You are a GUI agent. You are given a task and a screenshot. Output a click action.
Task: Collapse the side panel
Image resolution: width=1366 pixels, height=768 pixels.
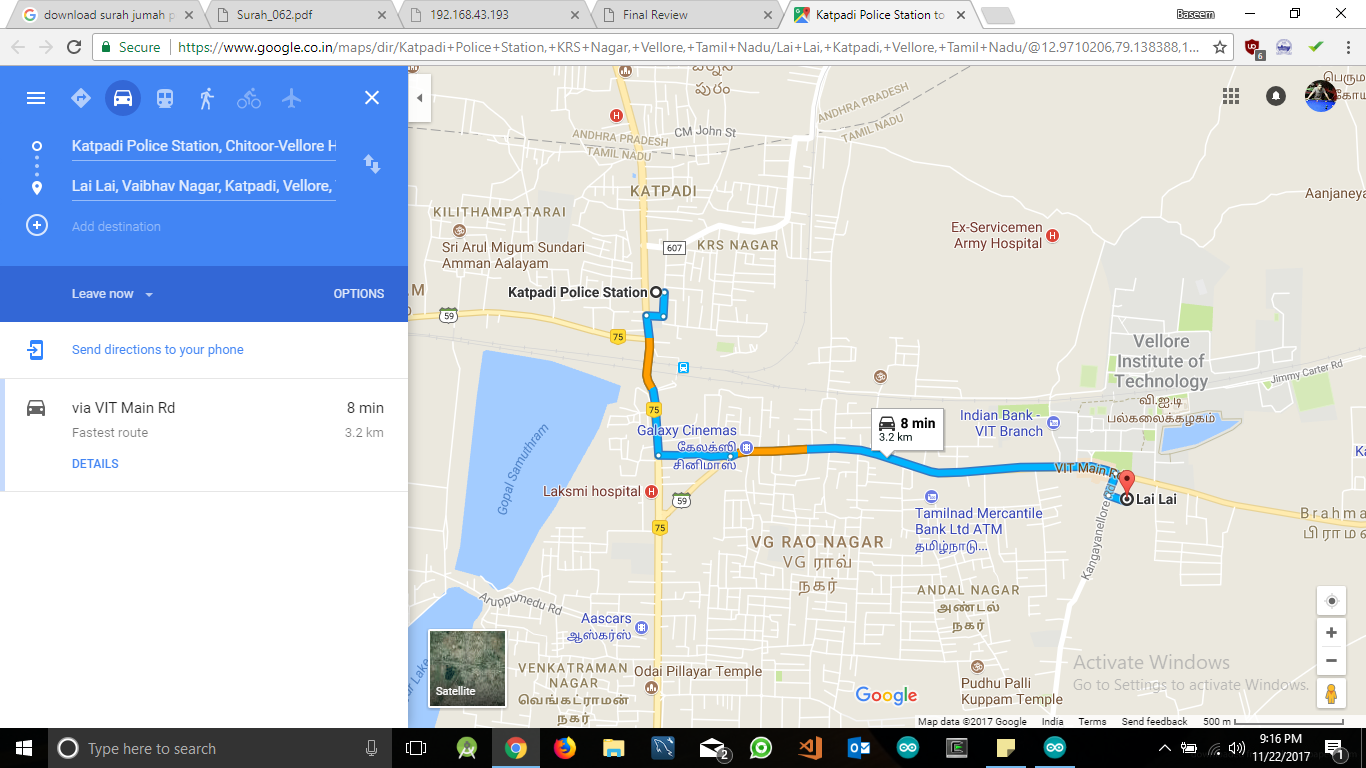point(420,98)
